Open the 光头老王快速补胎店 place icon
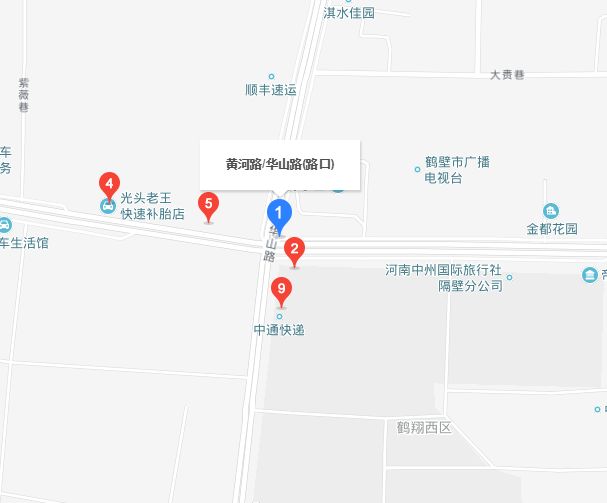This screenshot has width=607, height=503. point(108,206)
